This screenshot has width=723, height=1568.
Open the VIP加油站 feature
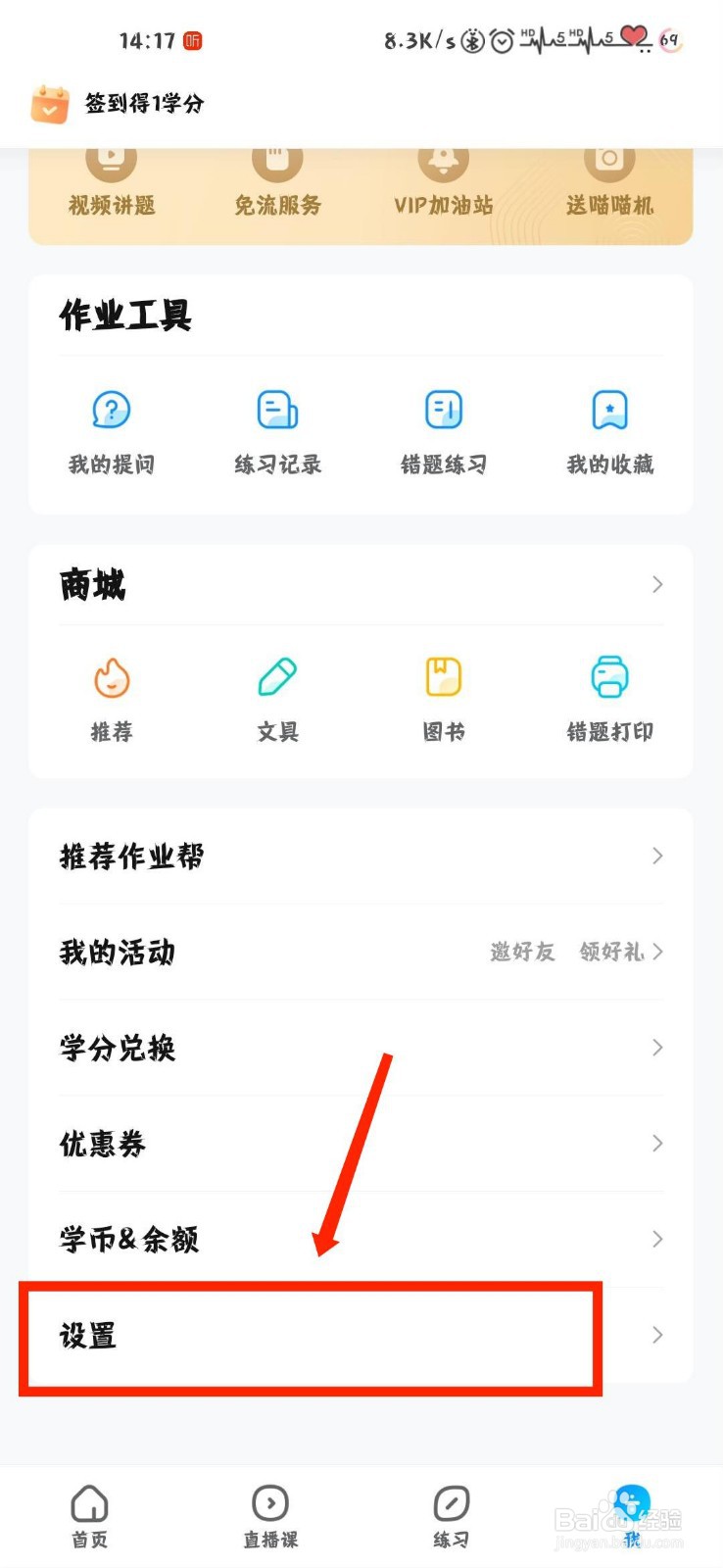coord(443,181)
